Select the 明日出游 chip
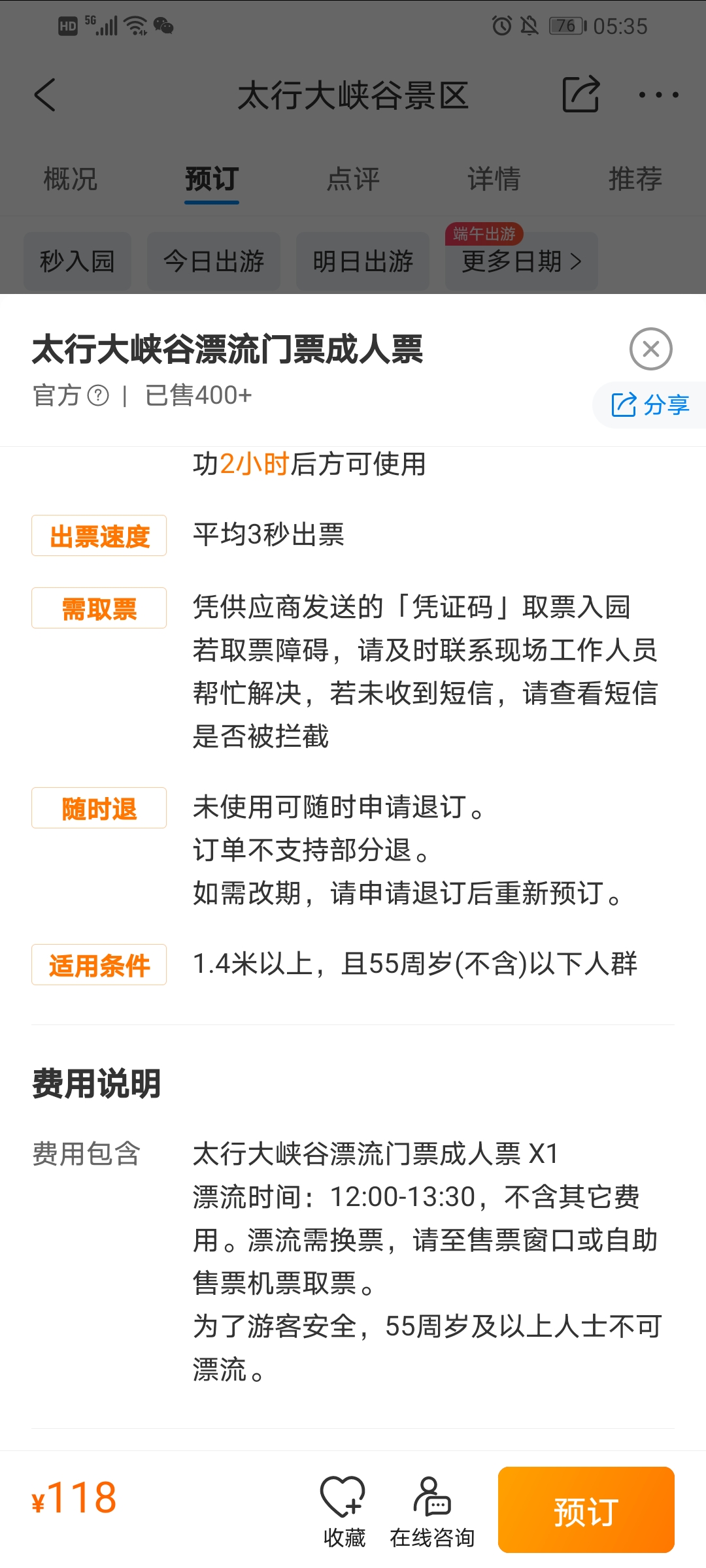The height and width of the screenshot is (1568, 706). (363, 261)
